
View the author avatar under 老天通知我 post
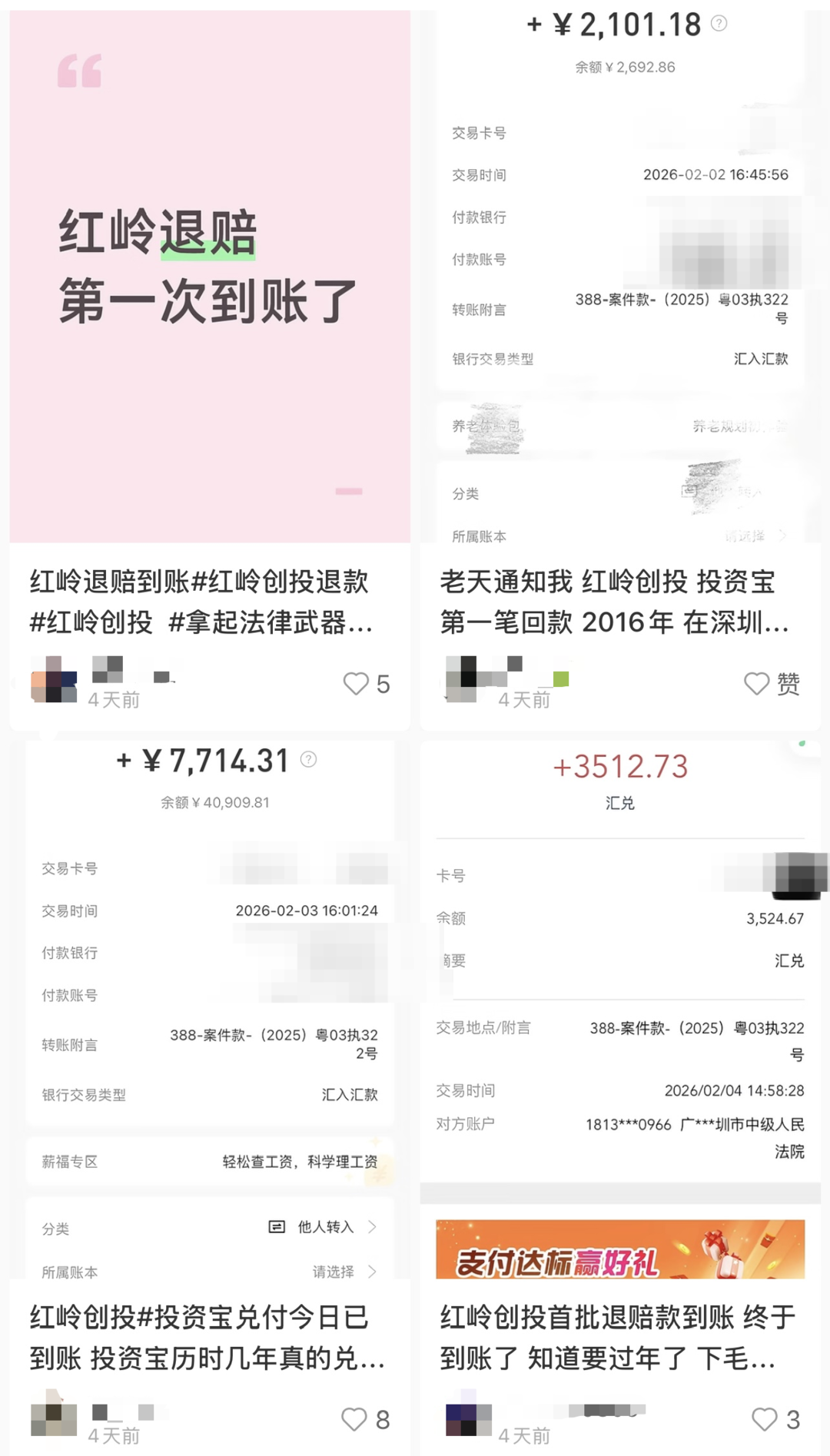point(464,680)
